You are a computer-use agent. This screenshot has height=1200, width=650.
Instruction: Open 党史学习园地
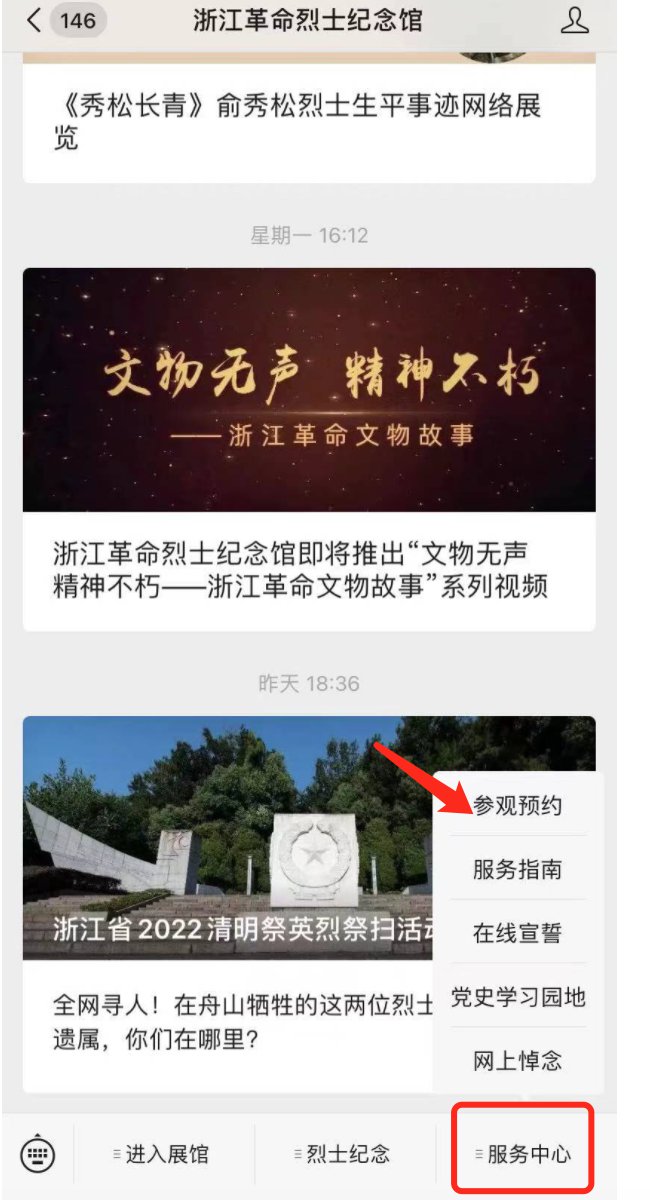click(517, 997)
